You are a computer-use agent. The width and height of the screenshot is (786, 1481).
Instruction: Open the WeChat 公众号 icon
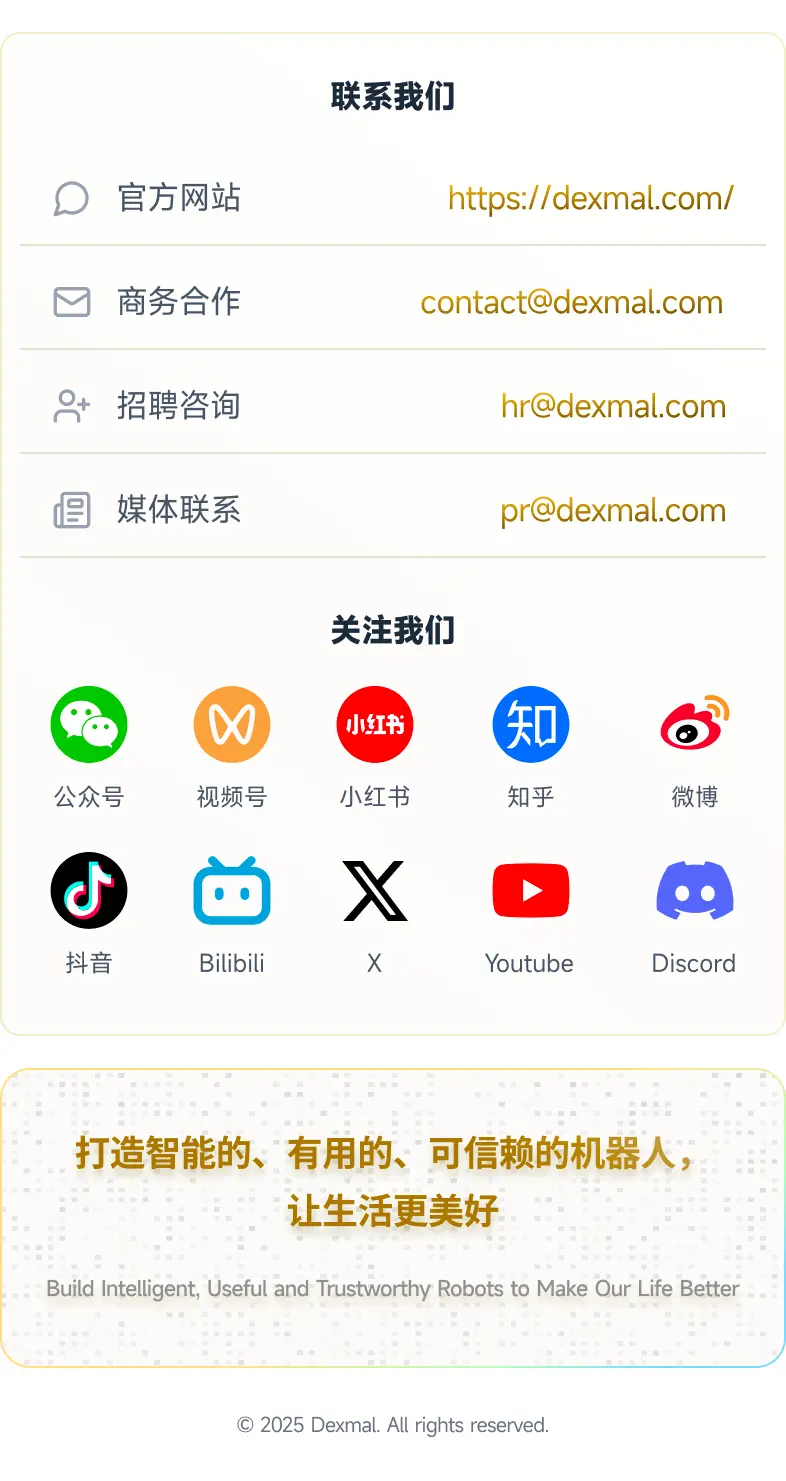(89, 724)
